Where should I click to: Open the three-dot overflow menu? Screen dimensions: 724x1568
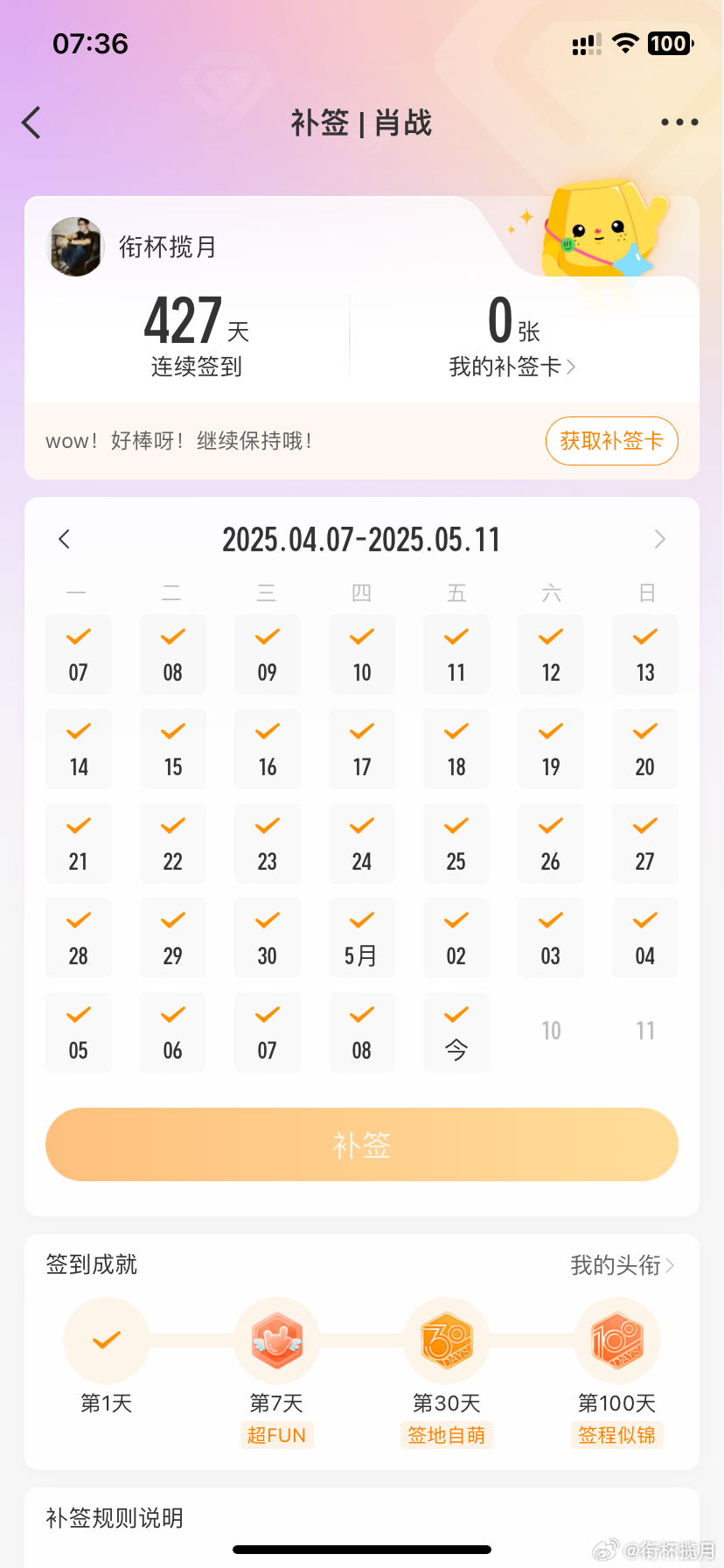679,122
